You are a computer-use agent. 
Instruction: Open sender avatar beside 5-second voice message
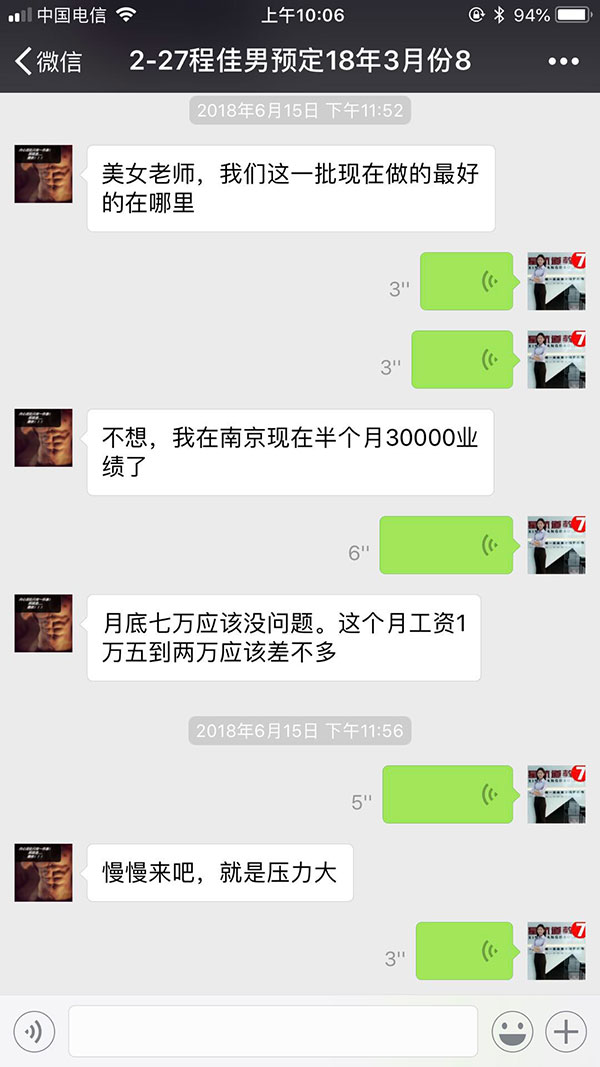556,794
